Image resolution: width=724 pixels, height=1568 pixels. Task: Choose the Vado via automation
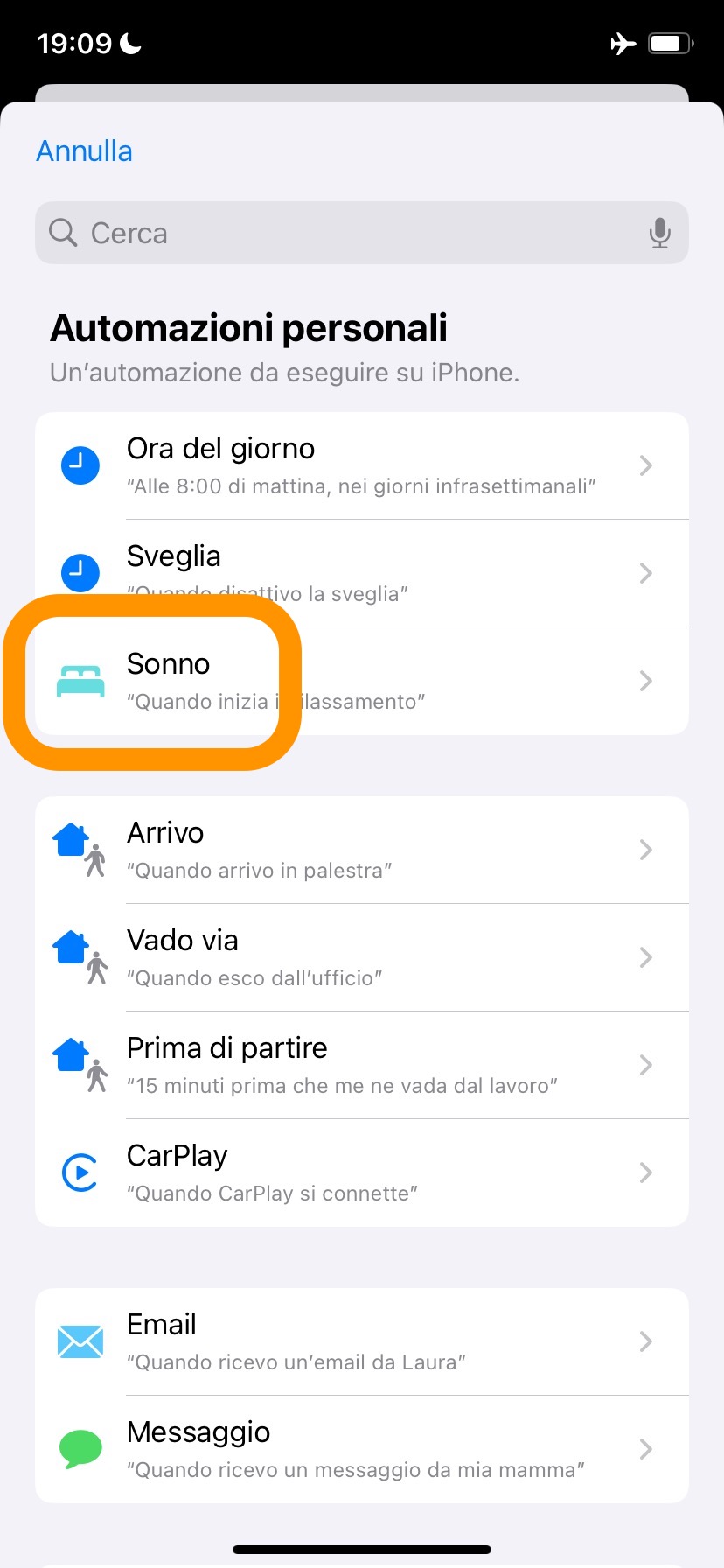(362, 957)
